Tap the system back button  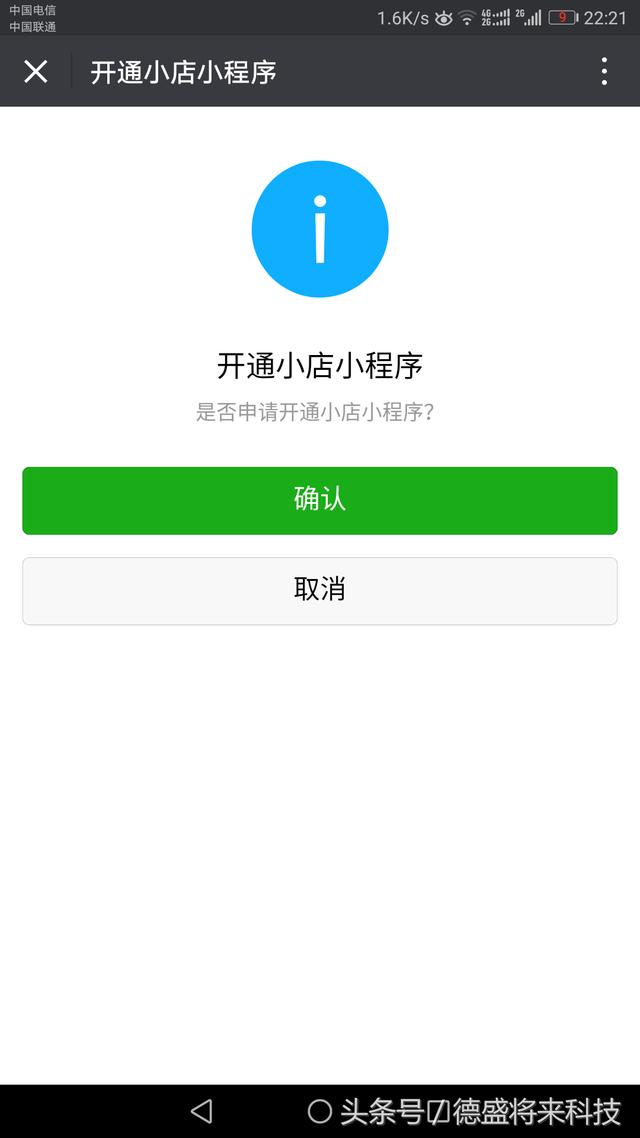(x=202, y=1110)
